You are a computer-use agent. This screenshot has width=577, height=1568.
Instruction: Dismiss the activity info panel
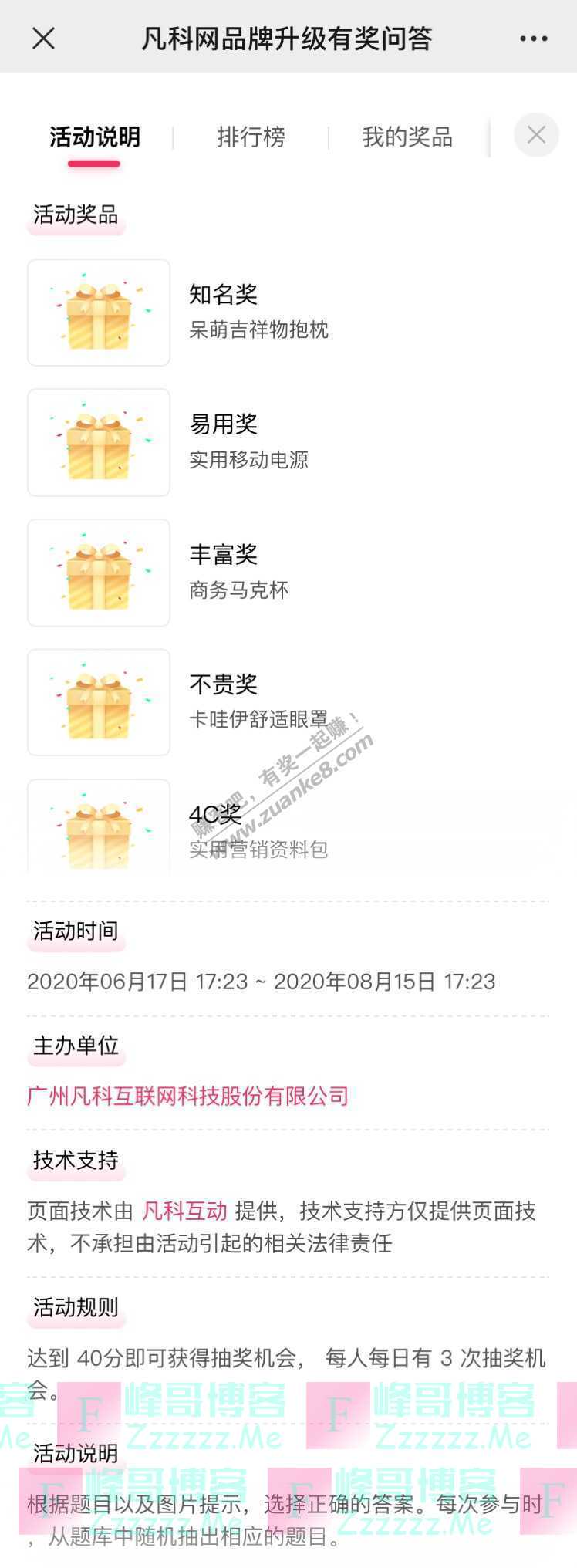point(536,135)
